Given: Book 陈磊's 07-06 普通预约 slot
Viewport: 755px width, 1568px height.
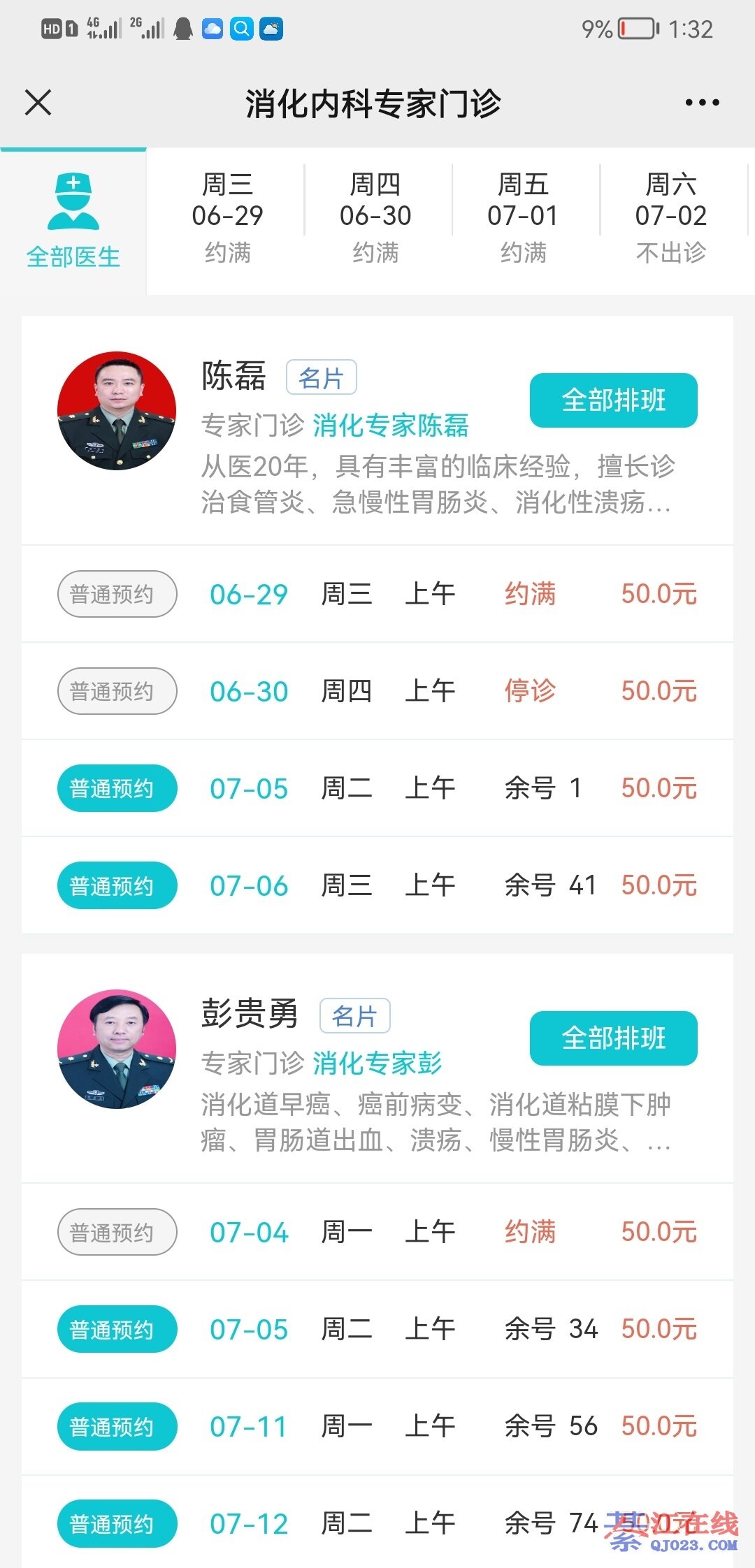Looking at the screenshot, I should tap(117, 885).
